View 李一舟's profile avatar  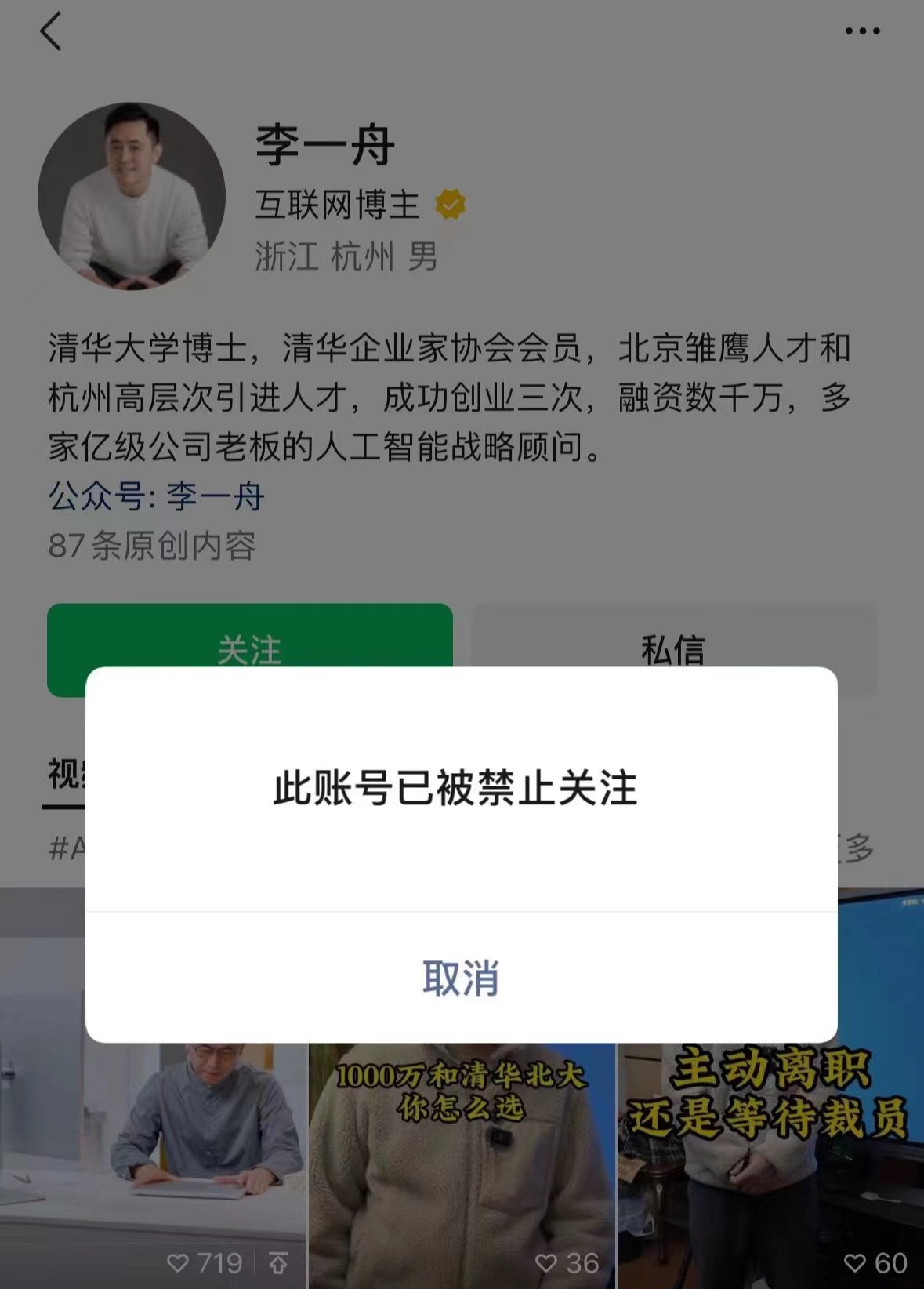tap(132, 197)
